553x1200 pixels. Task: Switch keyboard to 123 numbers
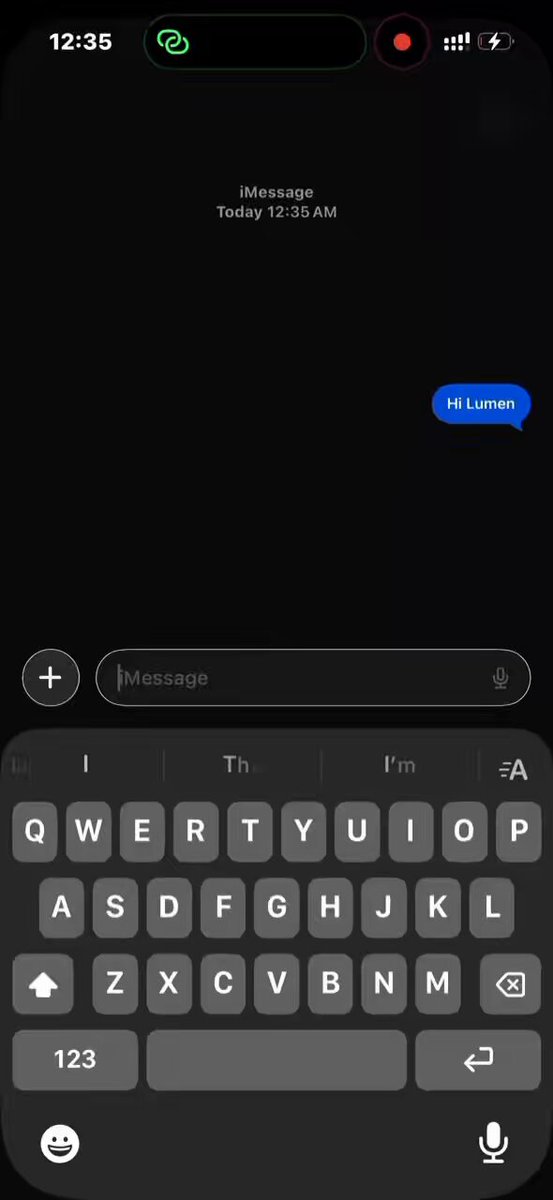75,1060
